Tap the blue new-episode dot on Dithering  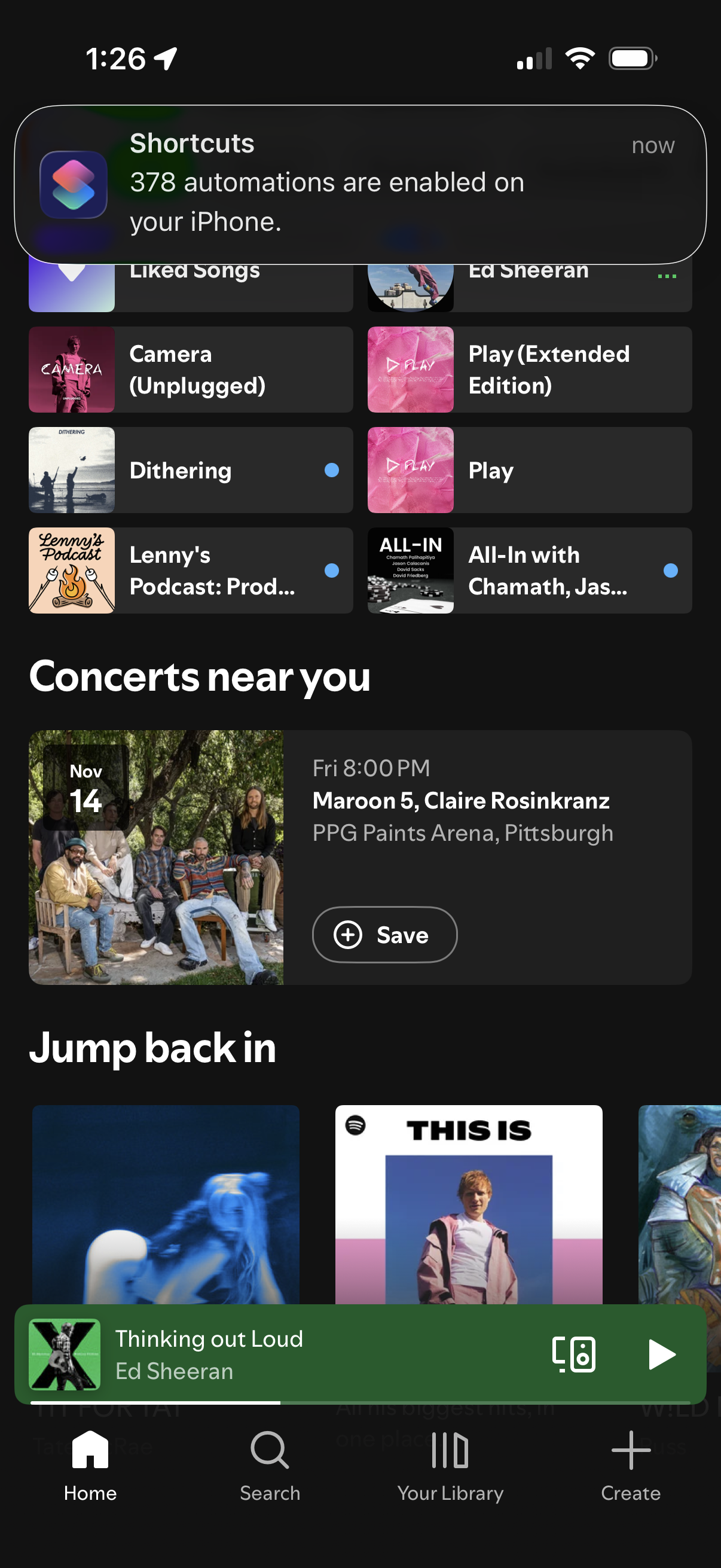pyautogui.click(x=331, y=471)
